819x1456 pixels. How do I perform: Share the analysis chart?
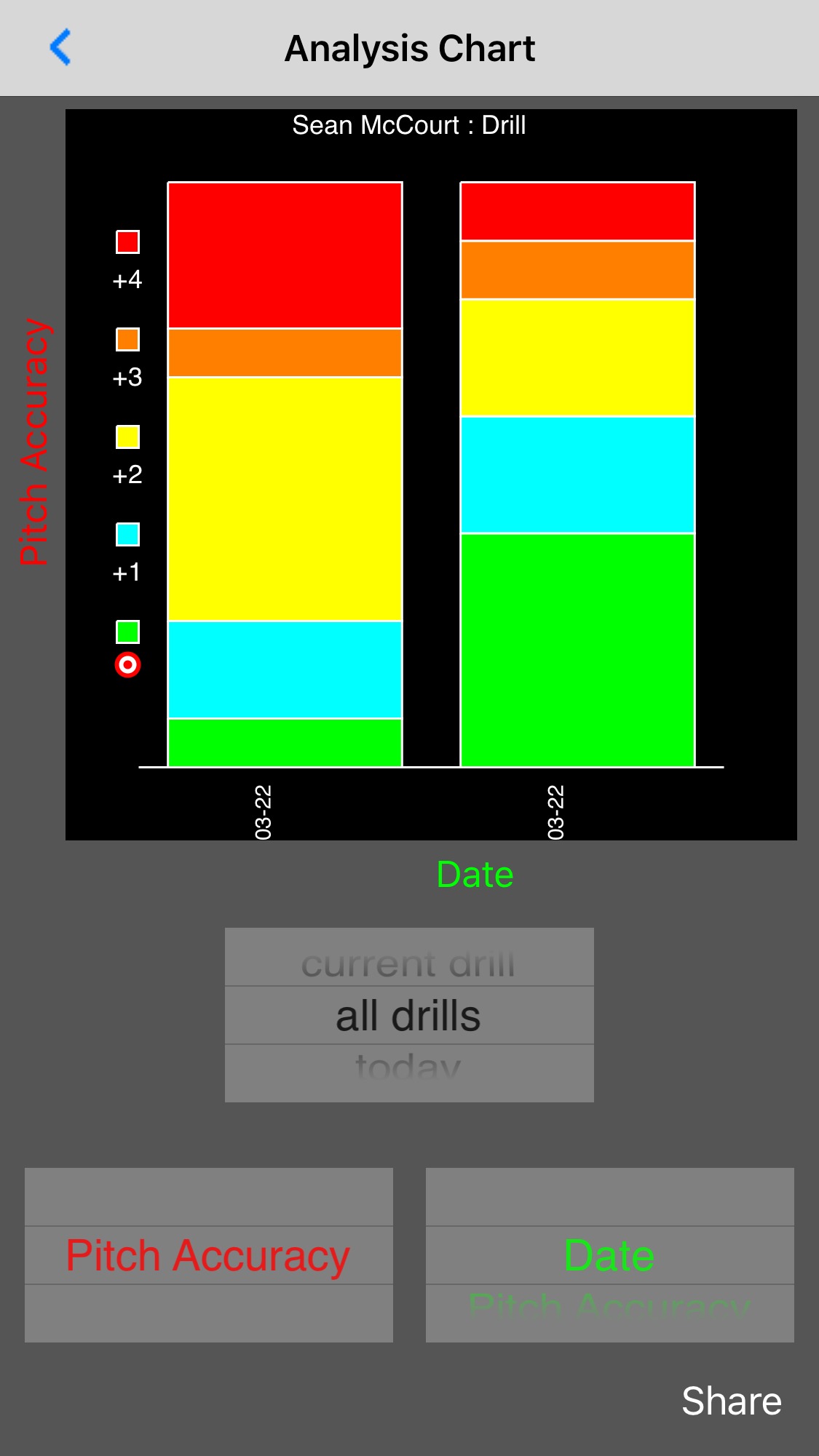(x=731, y=1401)
